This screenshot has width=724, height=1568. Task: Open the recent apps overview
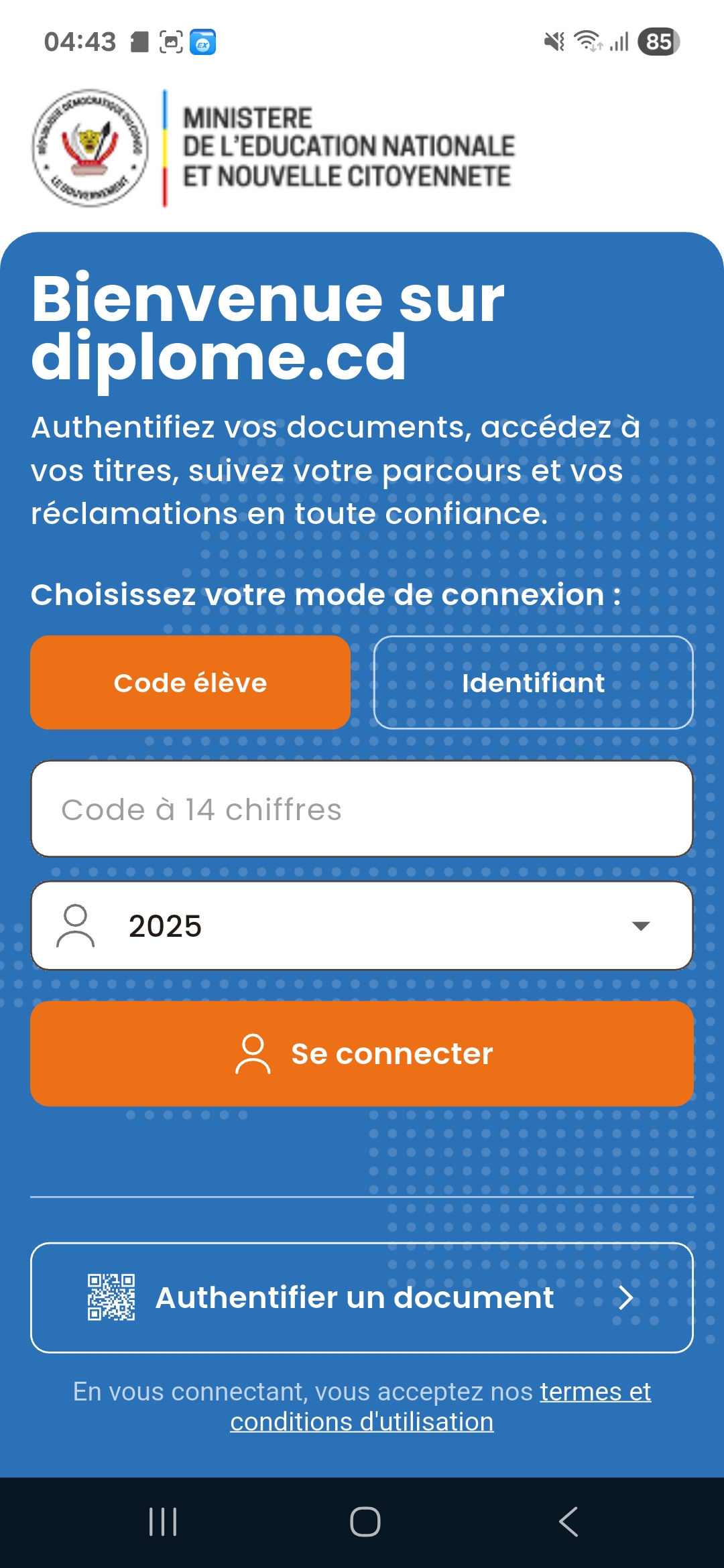pos(163,1522)
